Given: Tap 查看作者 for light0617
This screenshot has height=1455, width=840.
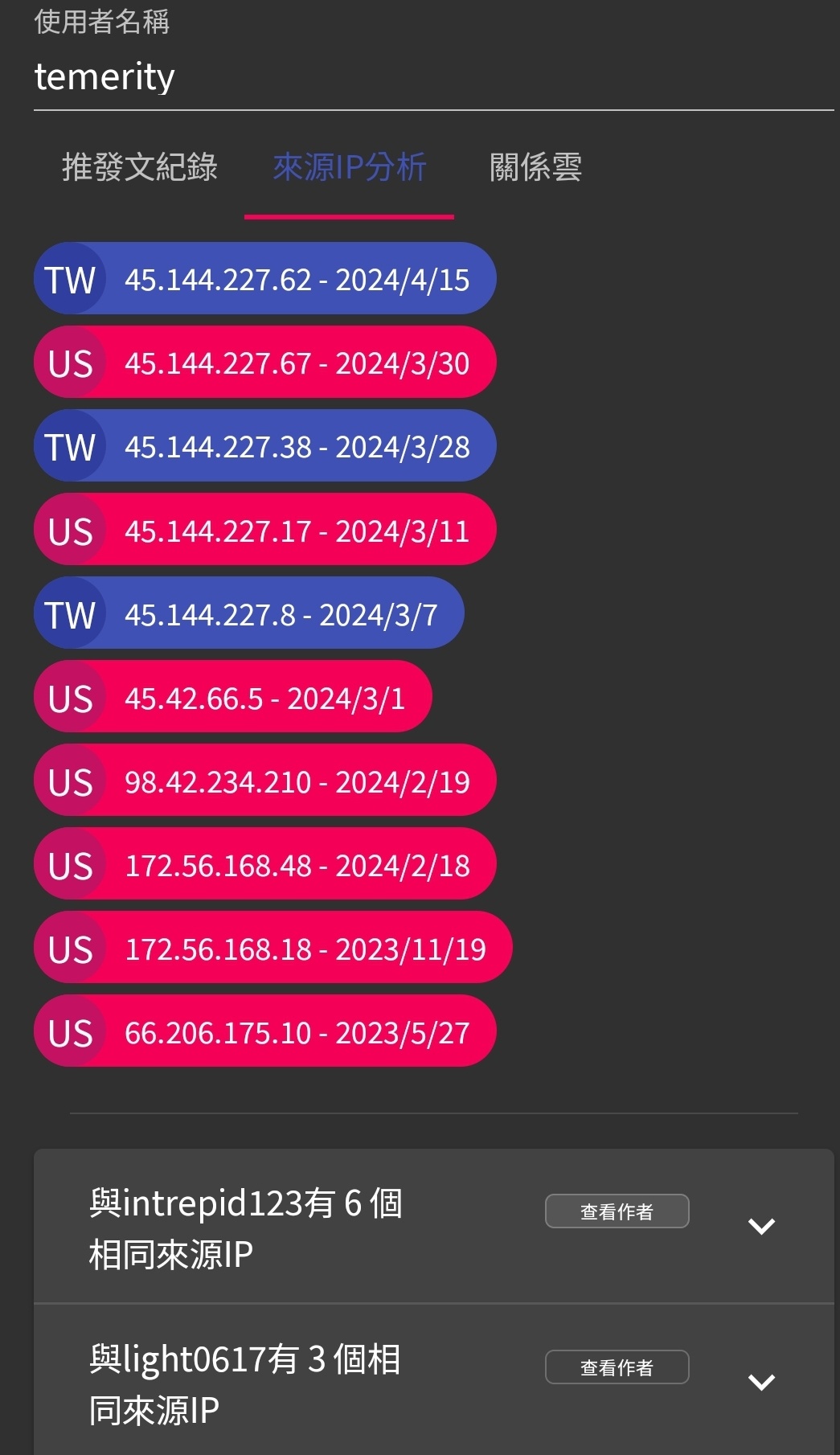Looking at the screenshot, I should pyautogui.click(x=617, y=1367).
